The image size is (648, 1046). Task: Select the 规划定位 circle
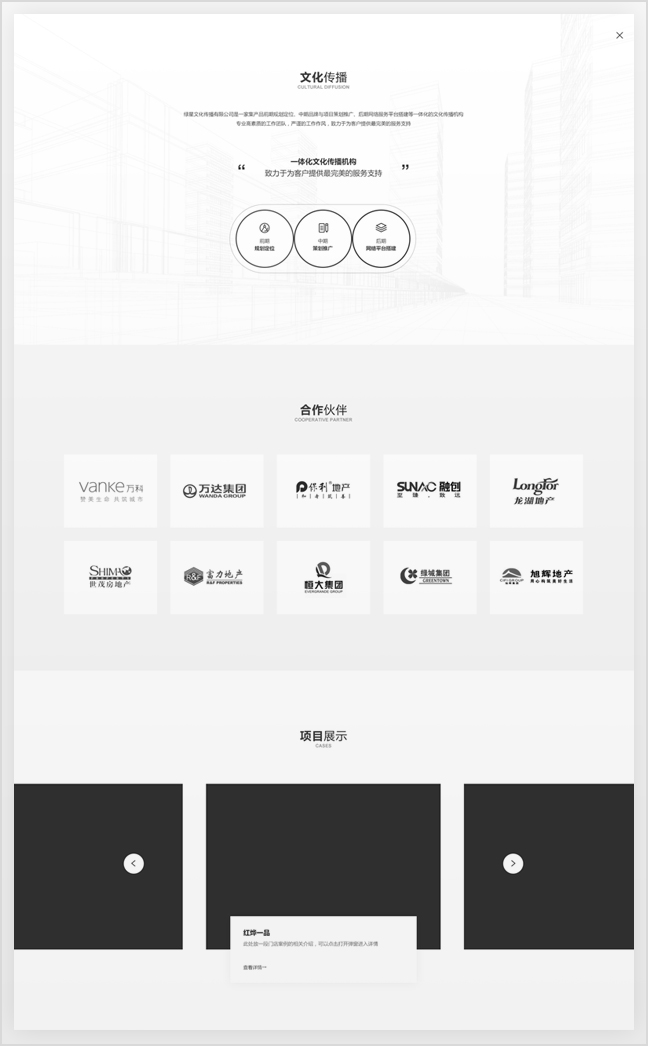(x=265, y=238)
